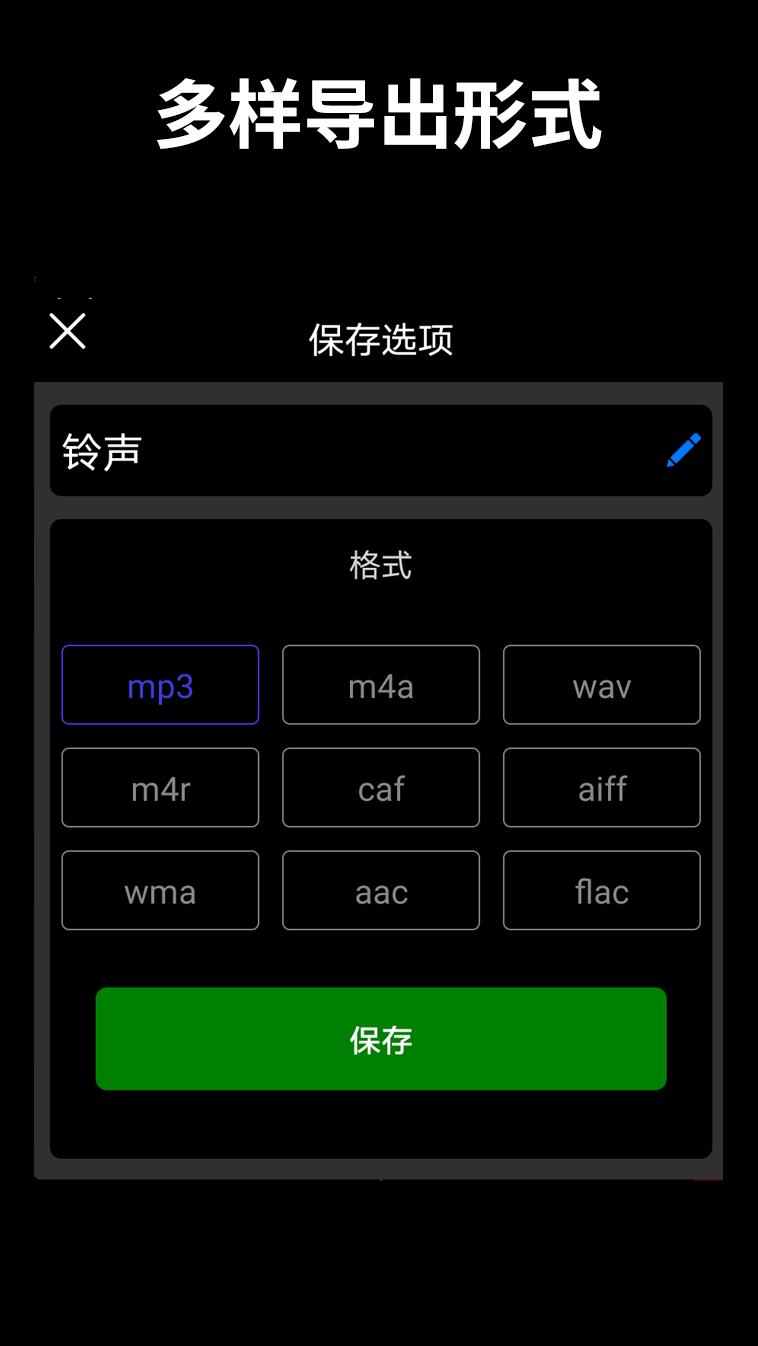Confirm export by clicking 保存

click(381, 1039)
